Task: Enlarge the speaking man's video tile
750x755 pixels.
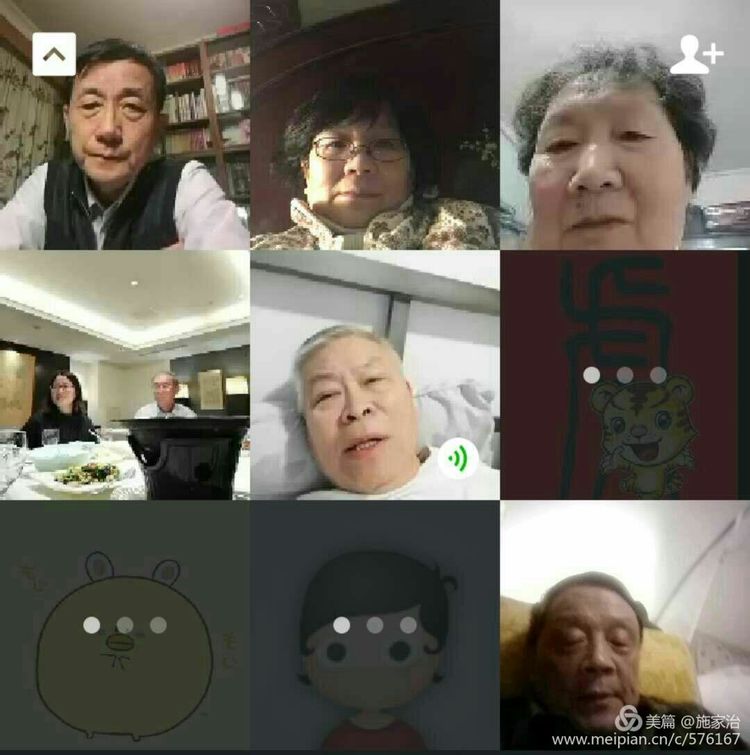Action: (x=374, y=375)
